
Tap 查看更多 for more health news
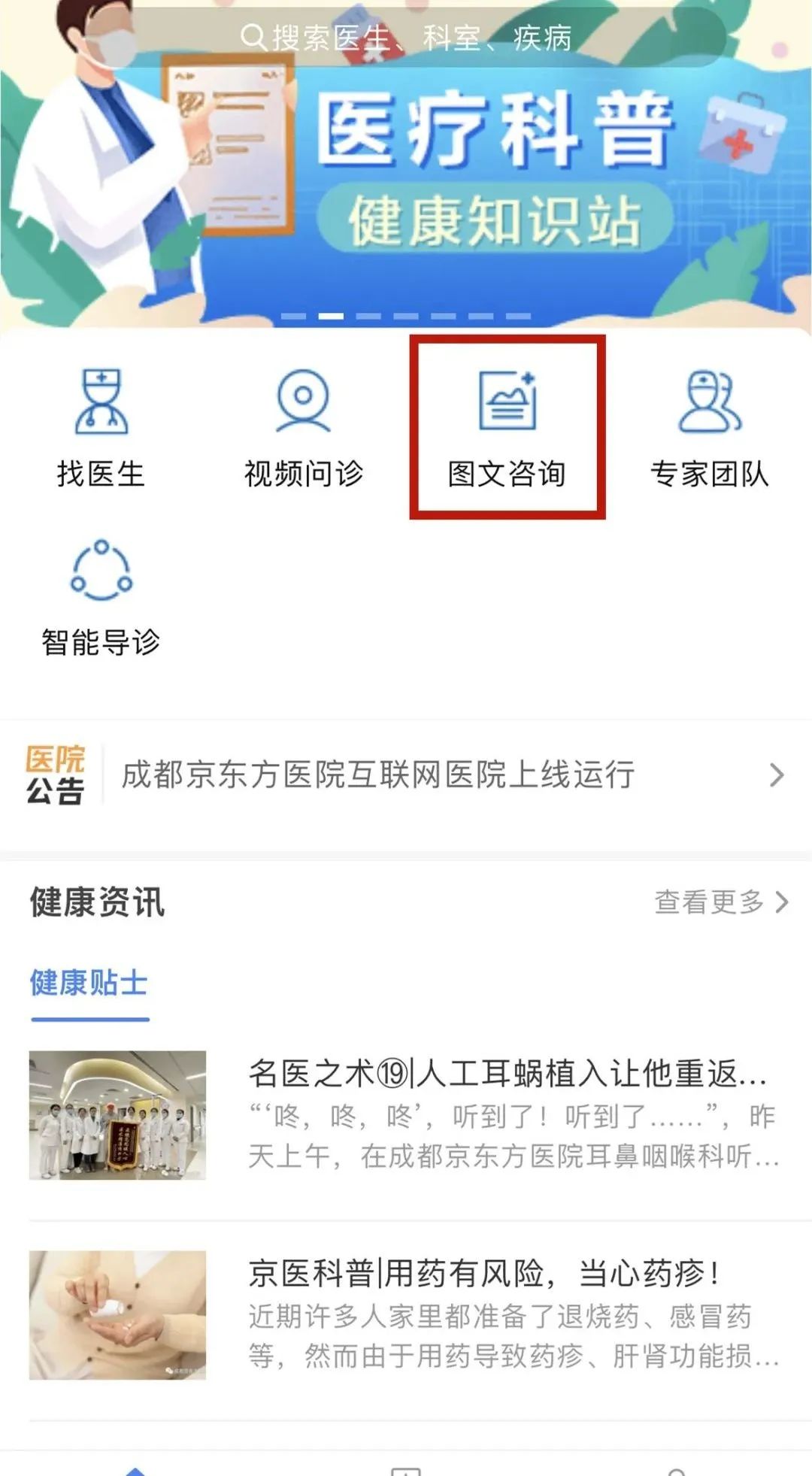tap(720, 902)
